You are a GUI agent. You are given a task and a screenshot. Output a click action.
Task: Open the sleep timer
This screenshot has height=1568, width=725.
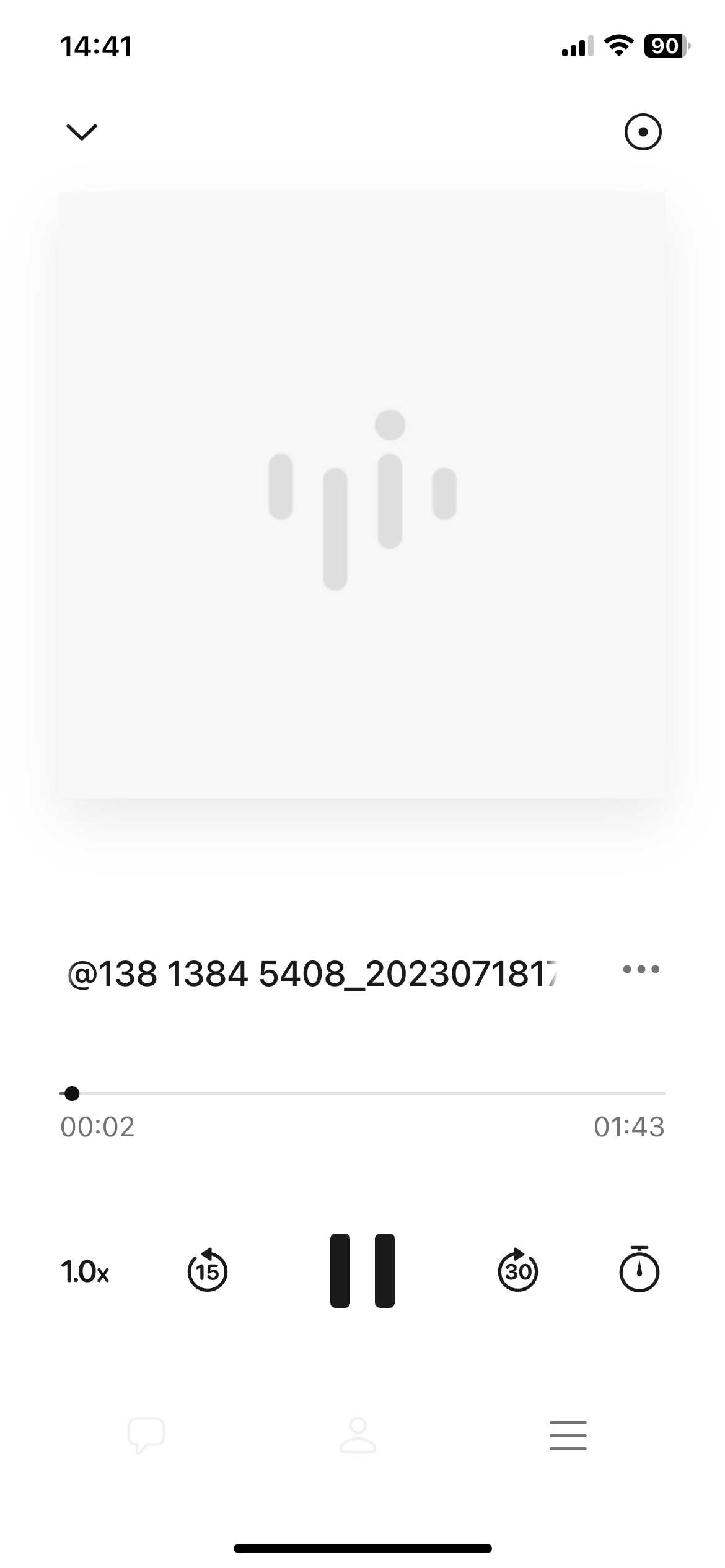click(639, 1270)
